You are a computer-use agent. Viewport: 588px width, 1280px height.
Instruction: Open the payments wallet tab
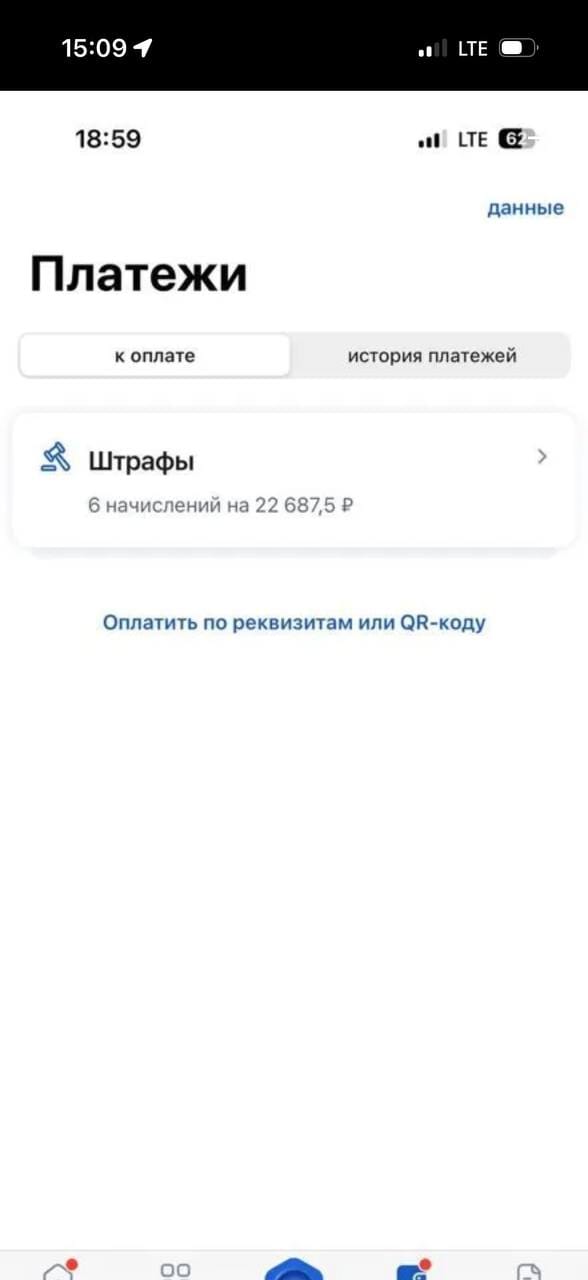[x=413, y=1270]
